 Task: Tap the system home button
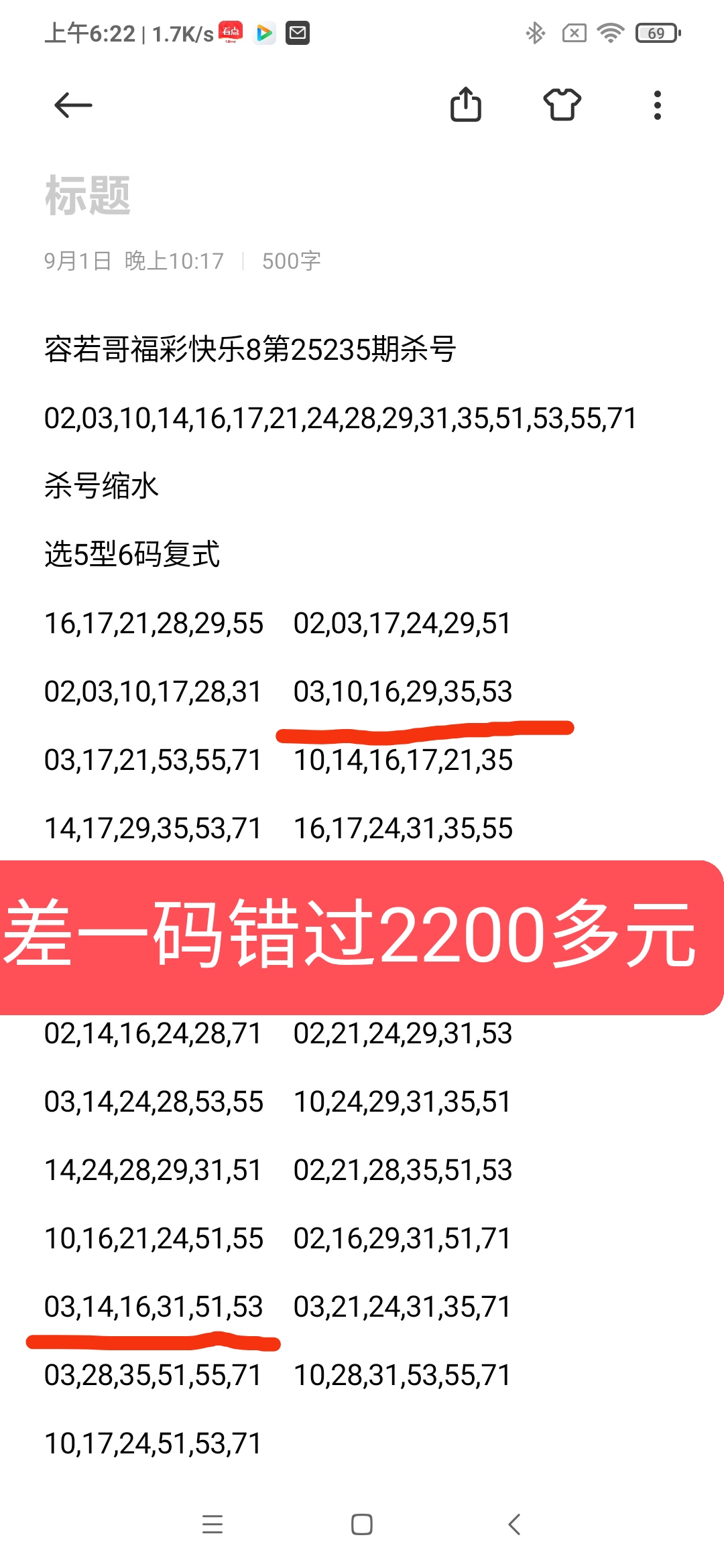pos(362,1524)
